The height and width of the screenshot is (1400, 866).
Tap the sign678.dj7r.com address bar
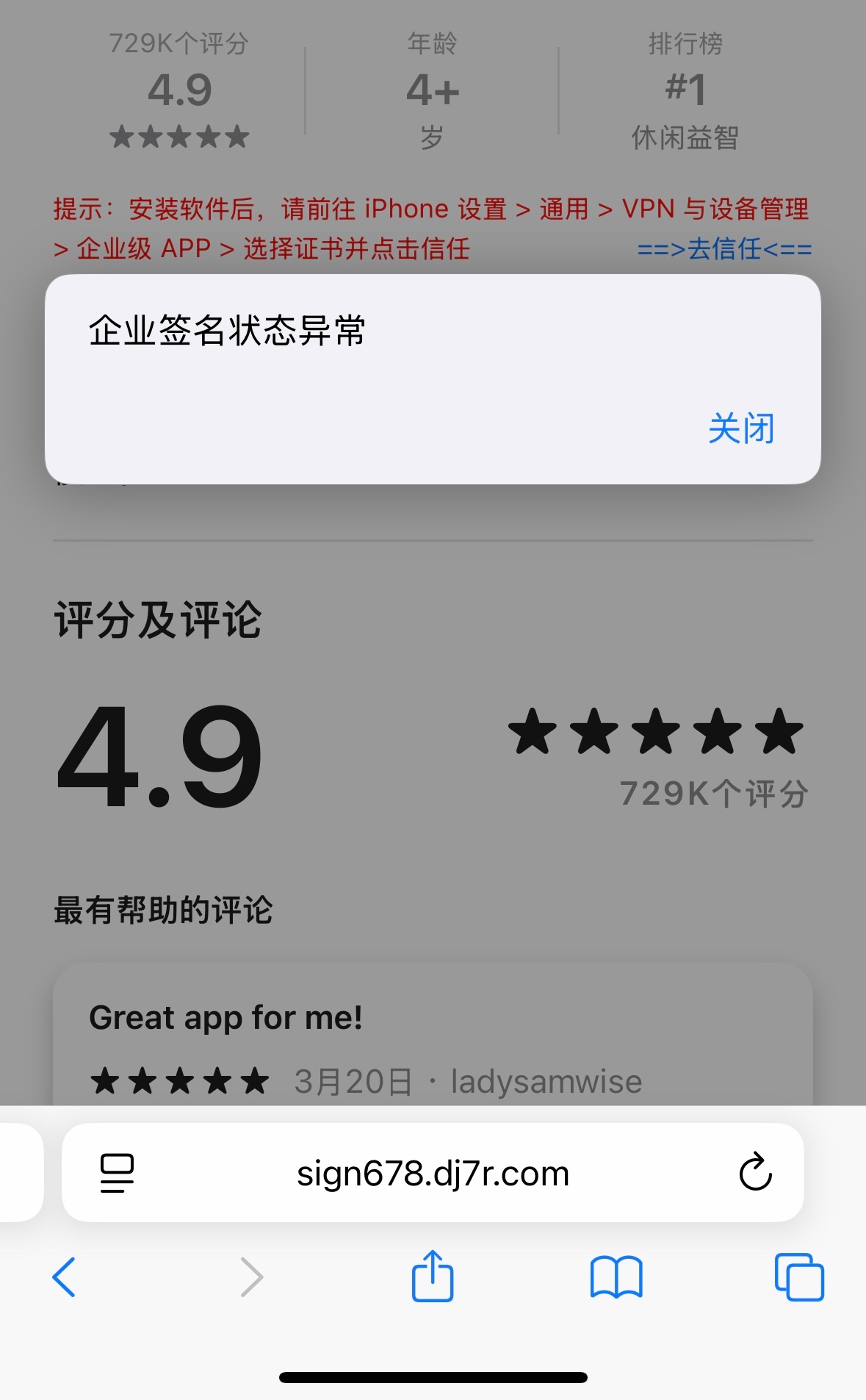433,1173
